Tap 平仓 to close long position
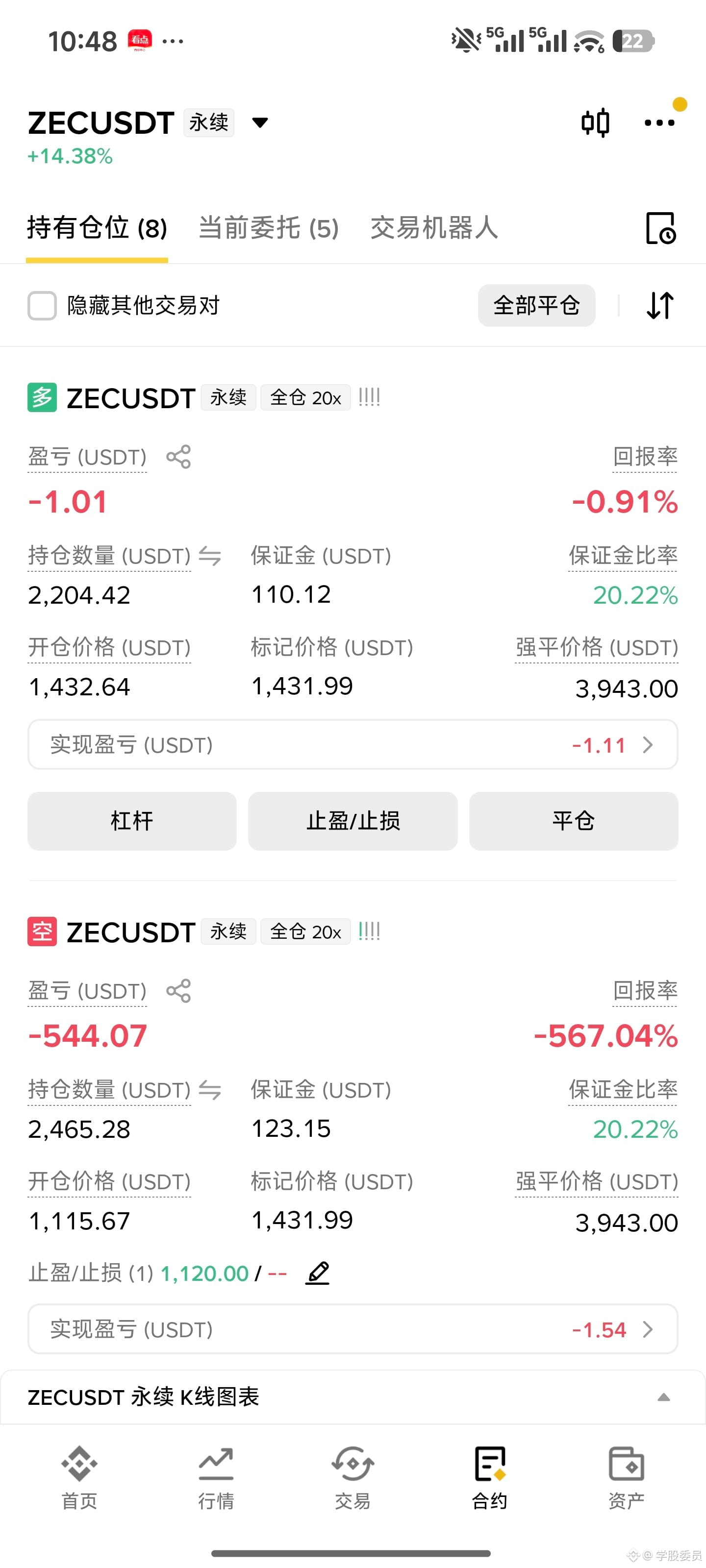The width and height of the screenshot is (706, 1568). (x=573, y=821)
